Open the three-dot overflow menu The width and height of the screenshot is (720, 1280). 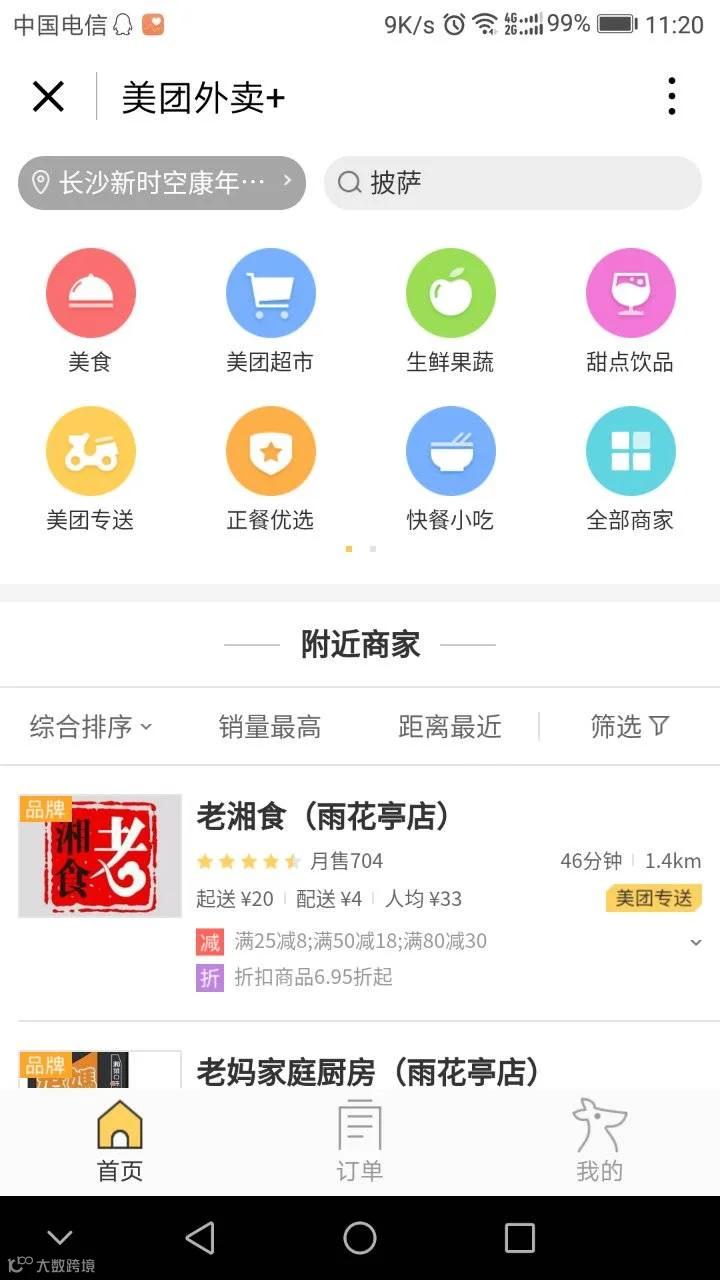click(x=671, y=97)
